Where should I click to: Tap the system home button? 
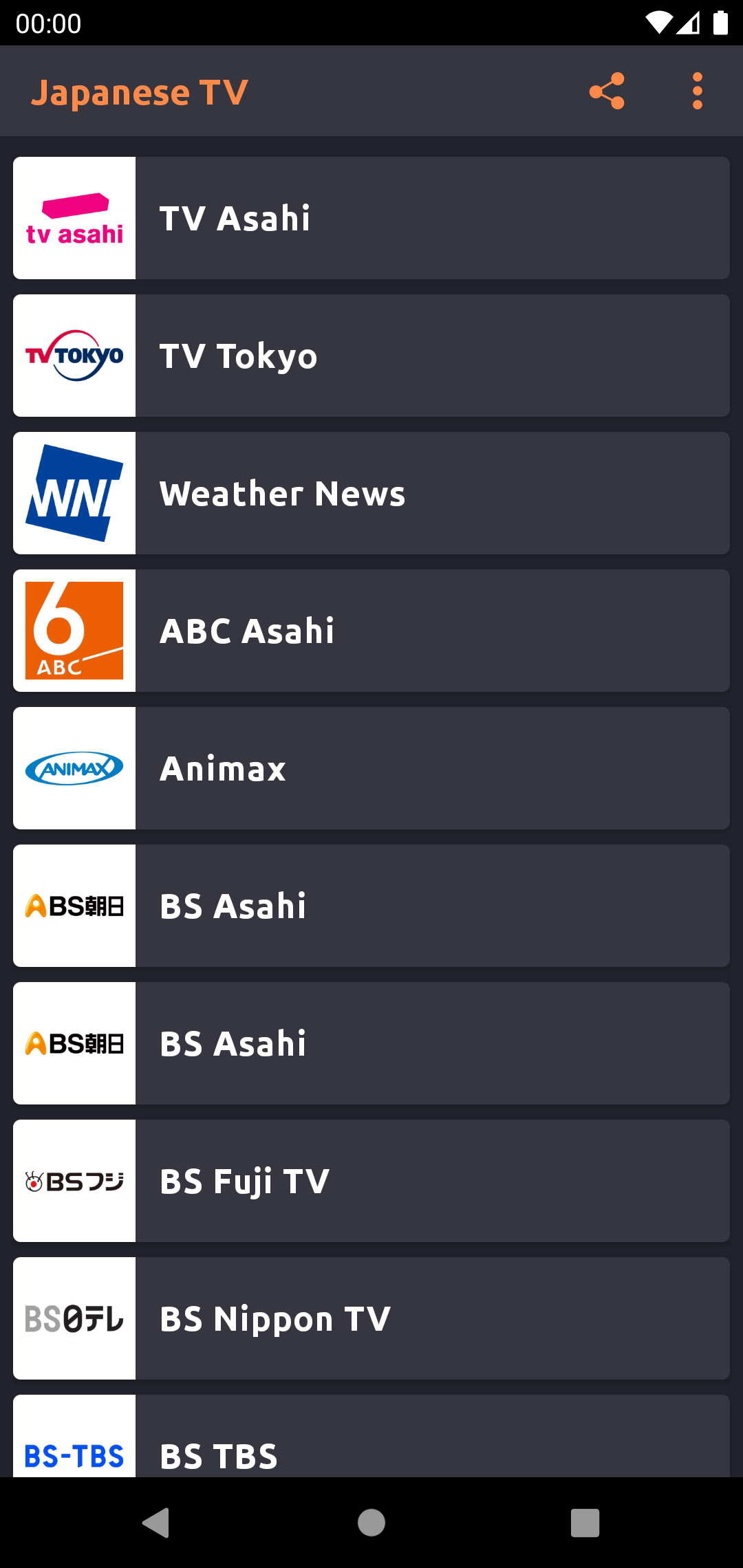click(371, 1523)
